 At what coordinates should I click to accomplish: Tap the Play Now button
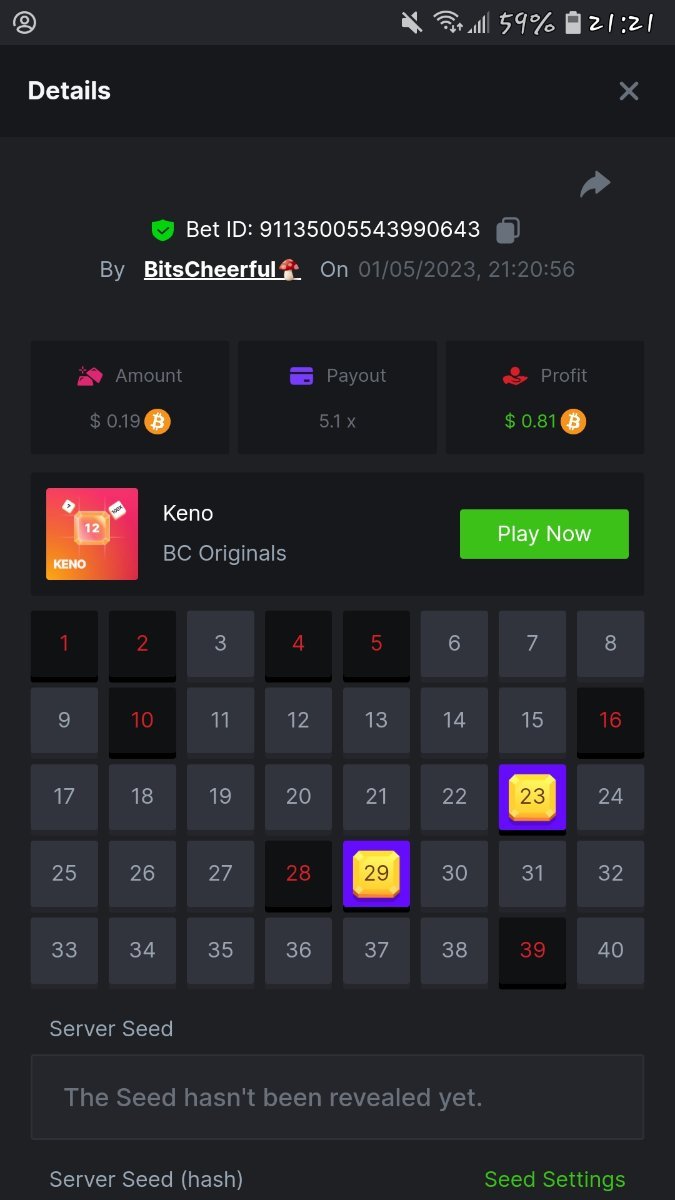pyautogui.click(x=544, y=534)
